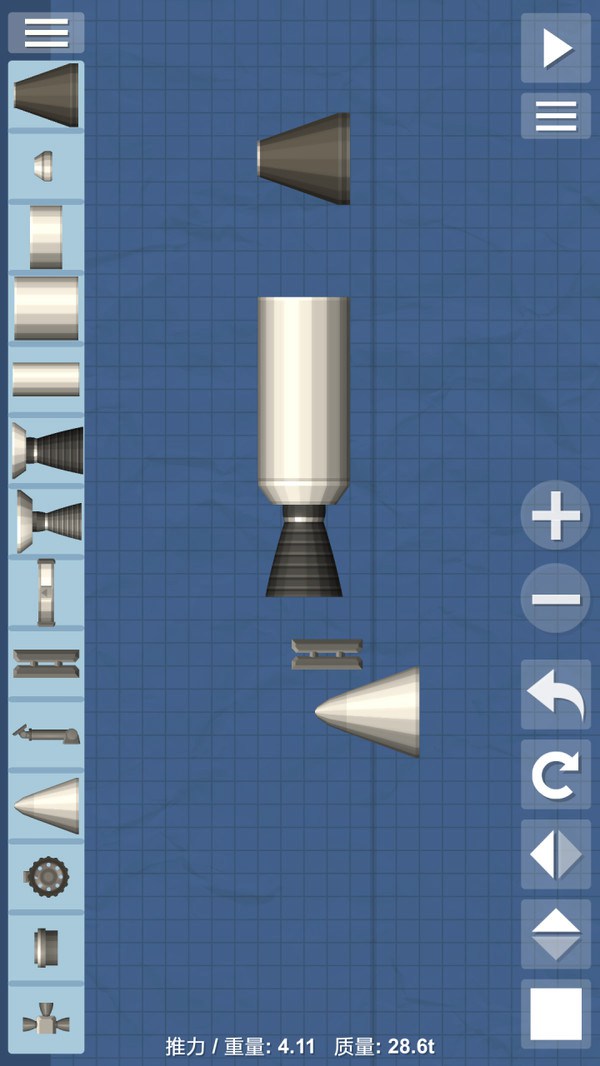Pick the large square fuel tank part
Viewport: 600px width, 1066px height.
pyautogui.click(x=46, y=308)
